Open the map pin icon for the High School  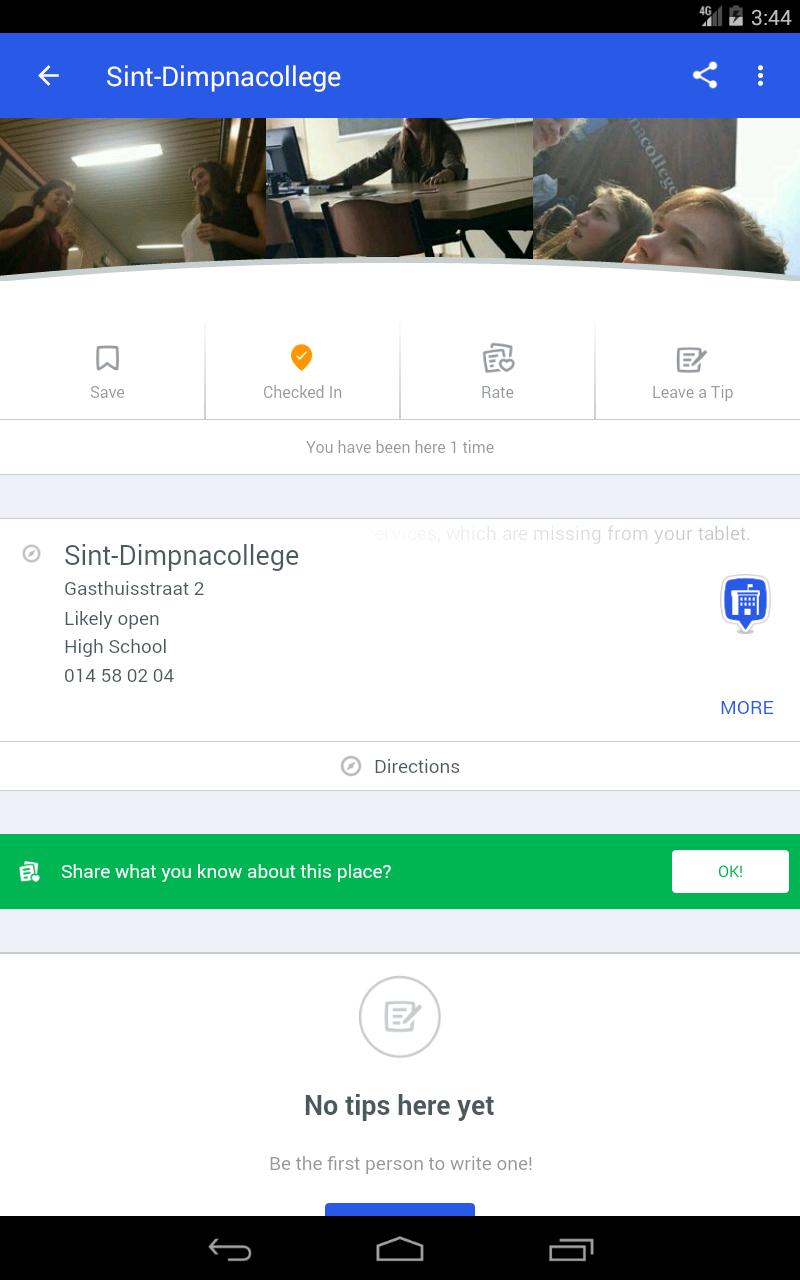click(x=745, y=603)
